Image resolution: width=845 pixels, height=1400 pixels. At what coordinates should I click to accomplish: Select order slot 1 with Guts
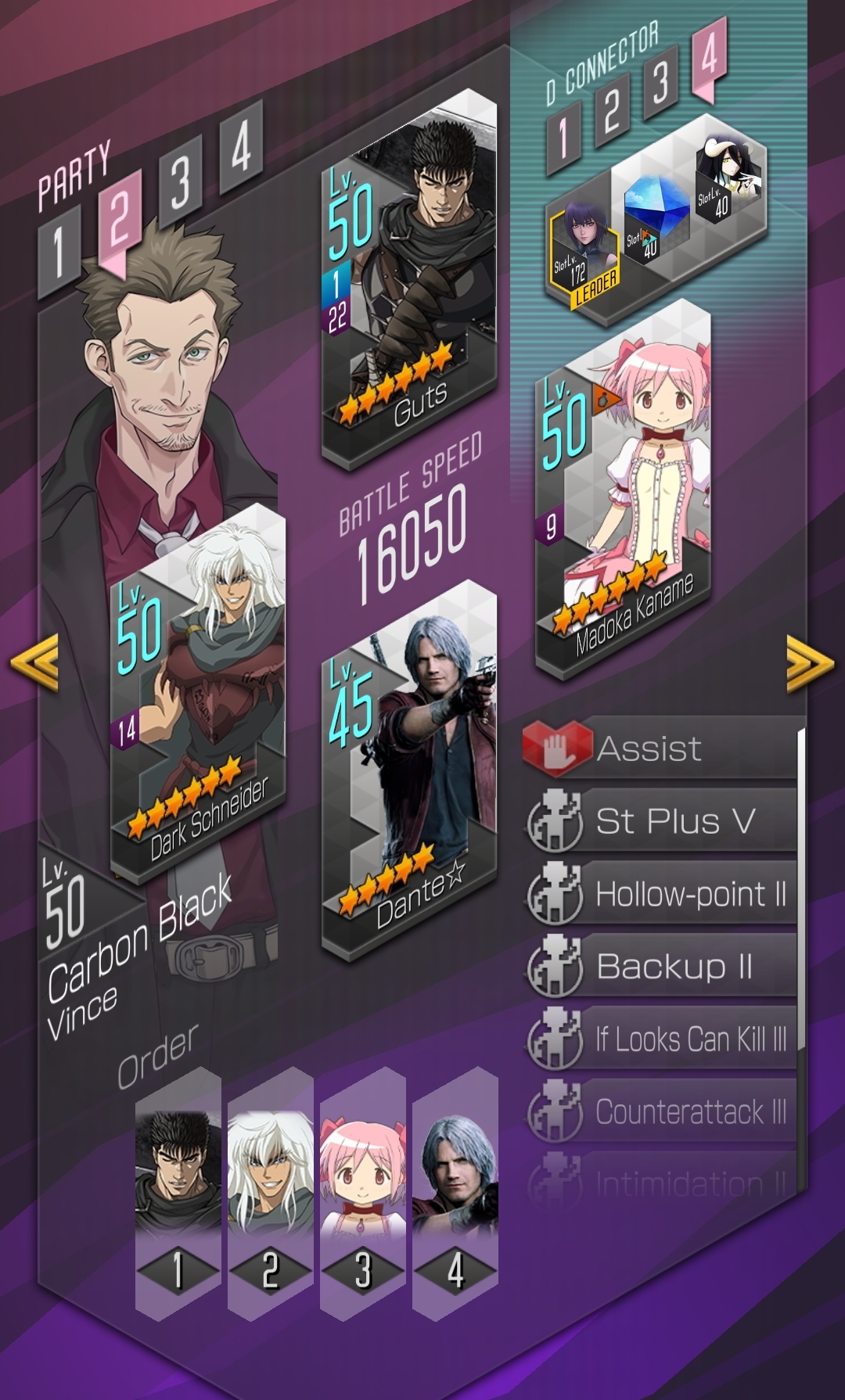coord(178,1194)
